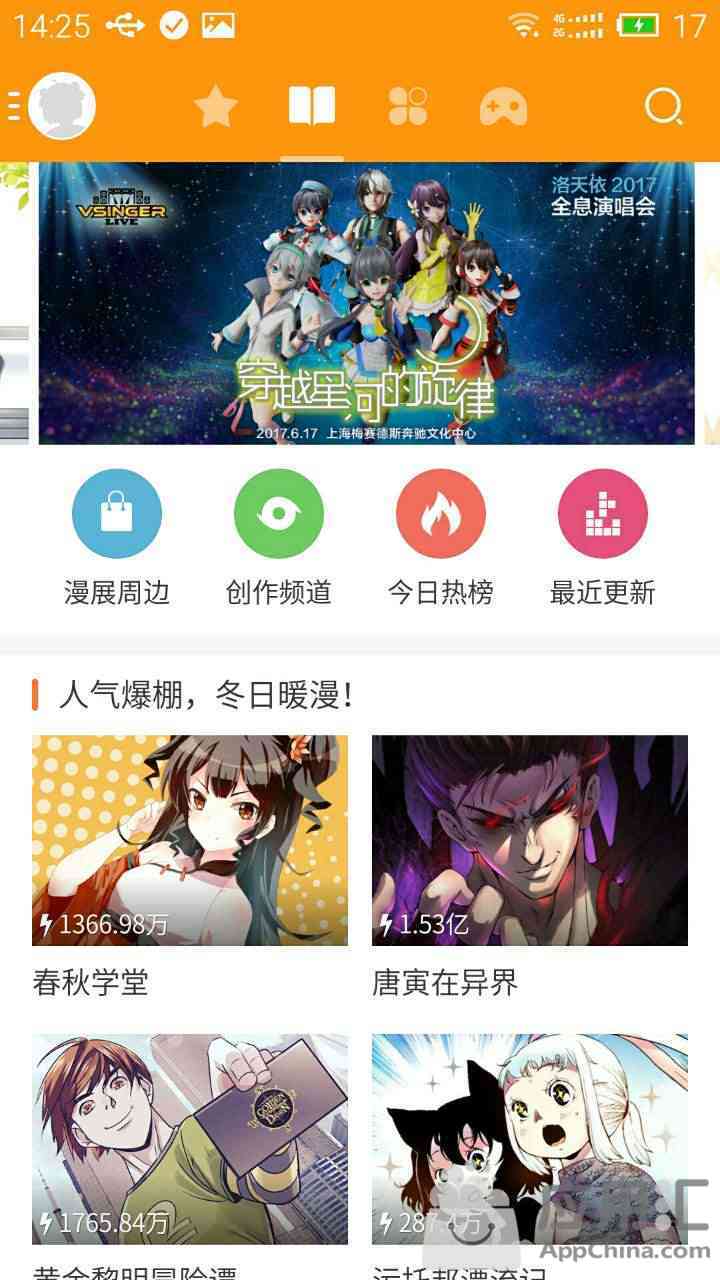Image resolution: width=720 pixels, height=1280 pixels.
Task: Open the comic with 1765.84万 views
Action: pyautogui.click(x=190, y=1138)
